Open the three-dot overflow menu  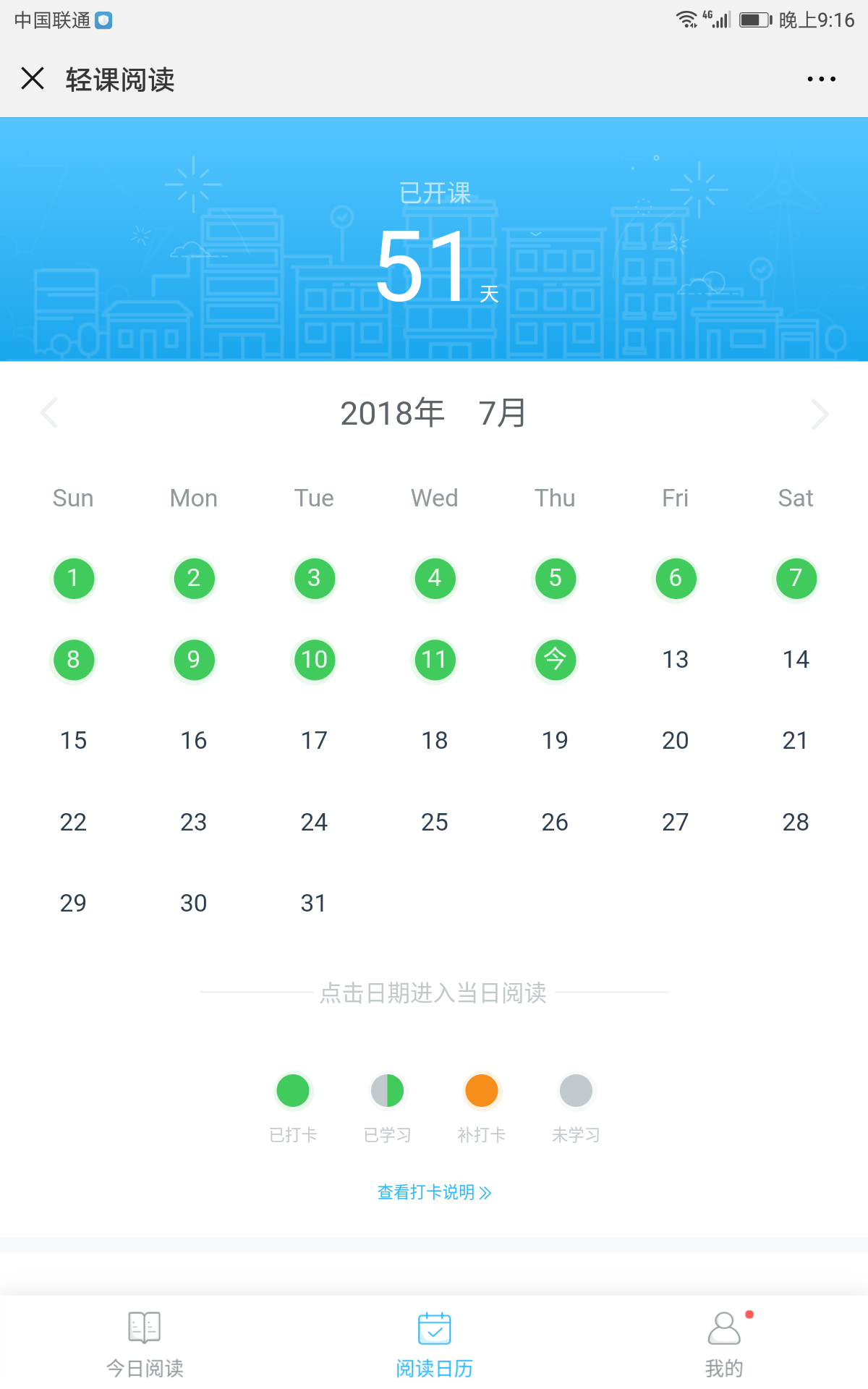click(821, 79)
